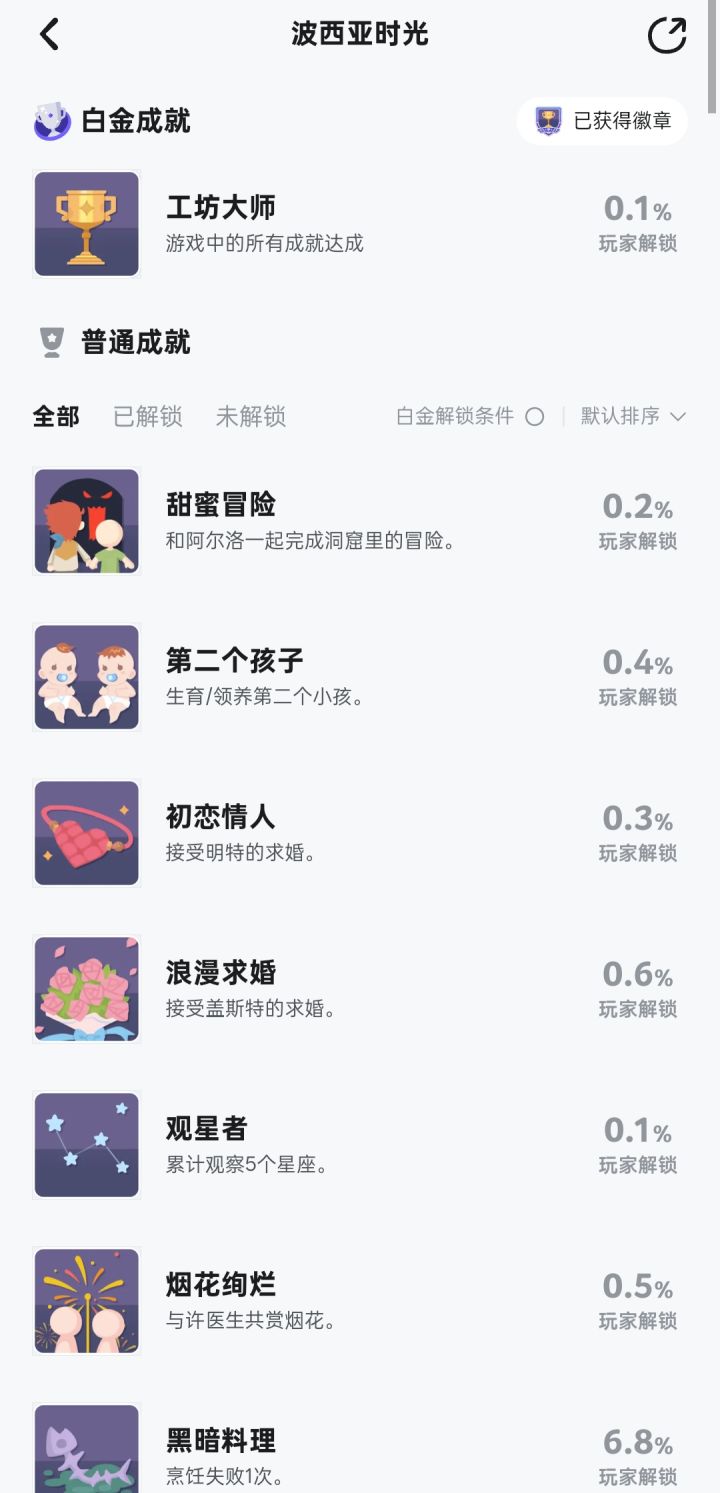Open the 工坊大师 platinum achievement
720x1493 pixels.
point(358,224)
